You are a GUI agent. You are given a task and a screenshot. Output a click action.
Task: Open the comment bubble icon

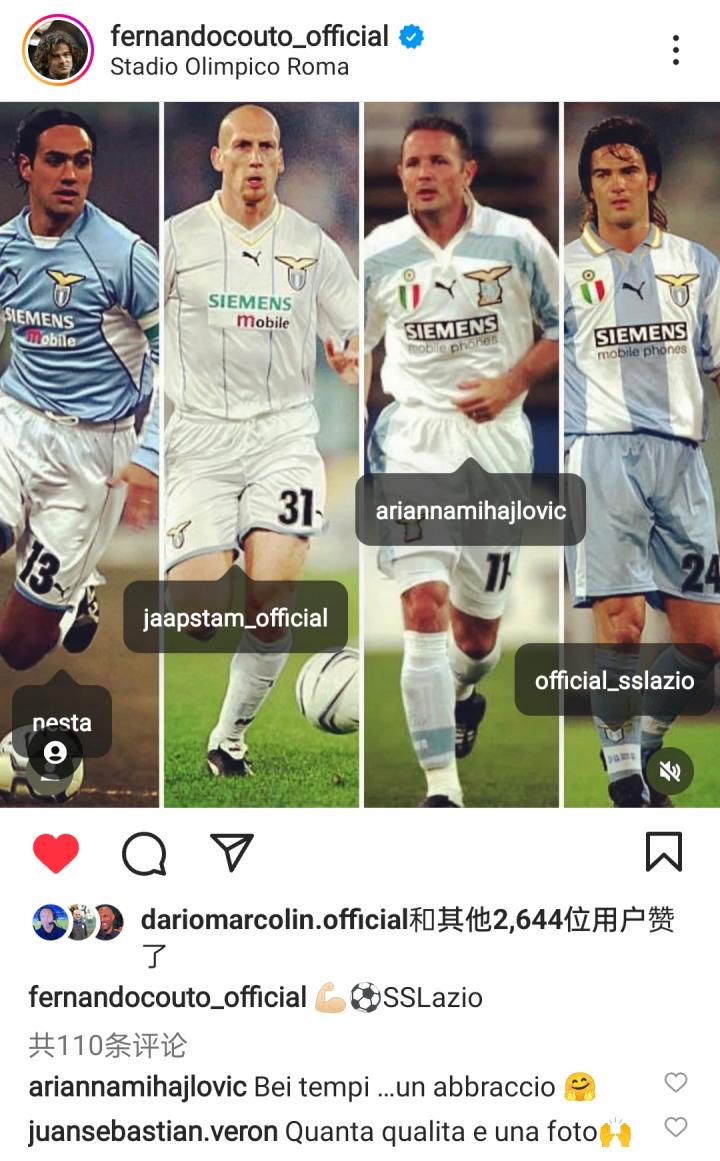coord(144,853)
